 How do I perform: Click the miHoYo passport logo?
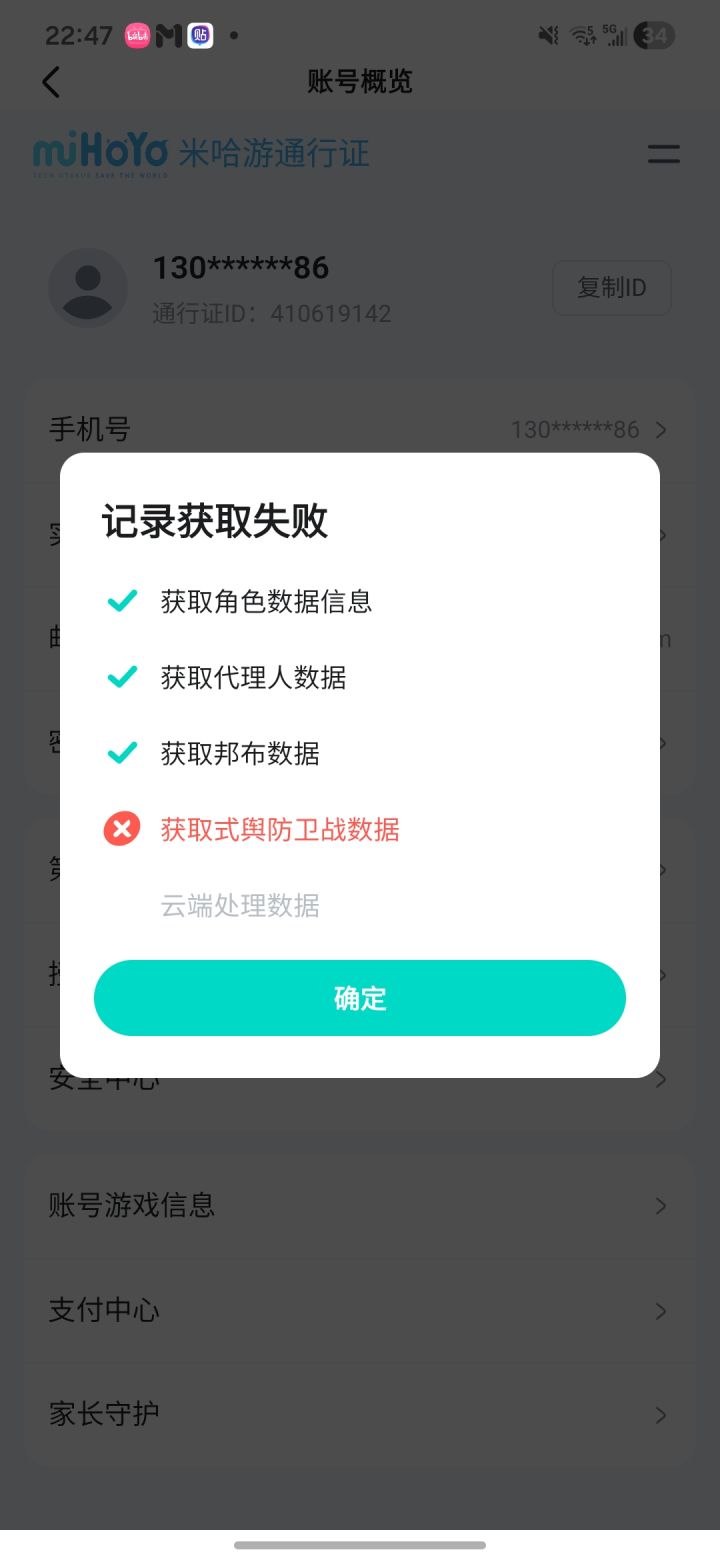[105, 152]
